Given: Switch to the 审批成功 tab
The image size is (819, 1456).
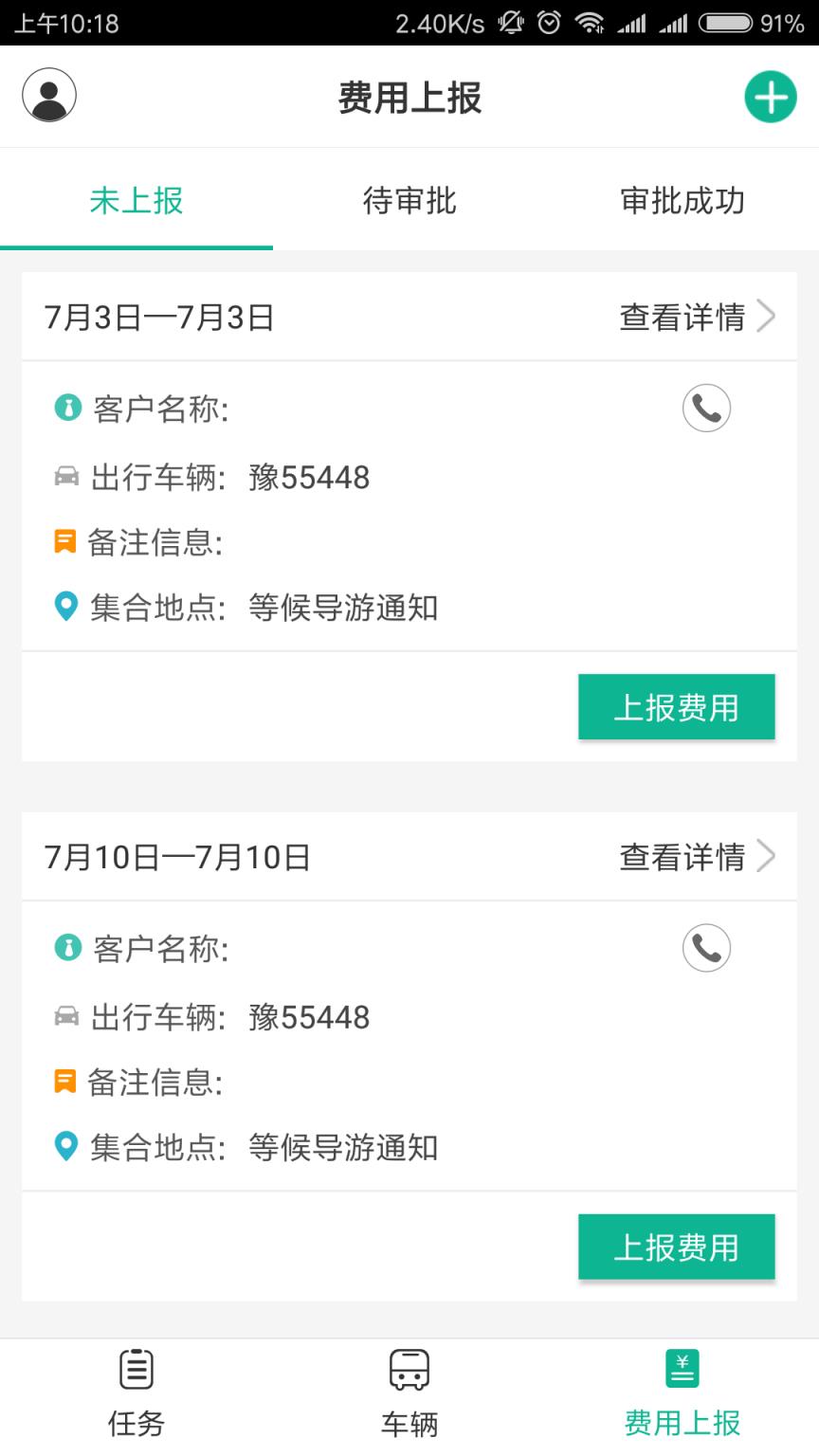Looking at the screenshot, I should point(682,201).
